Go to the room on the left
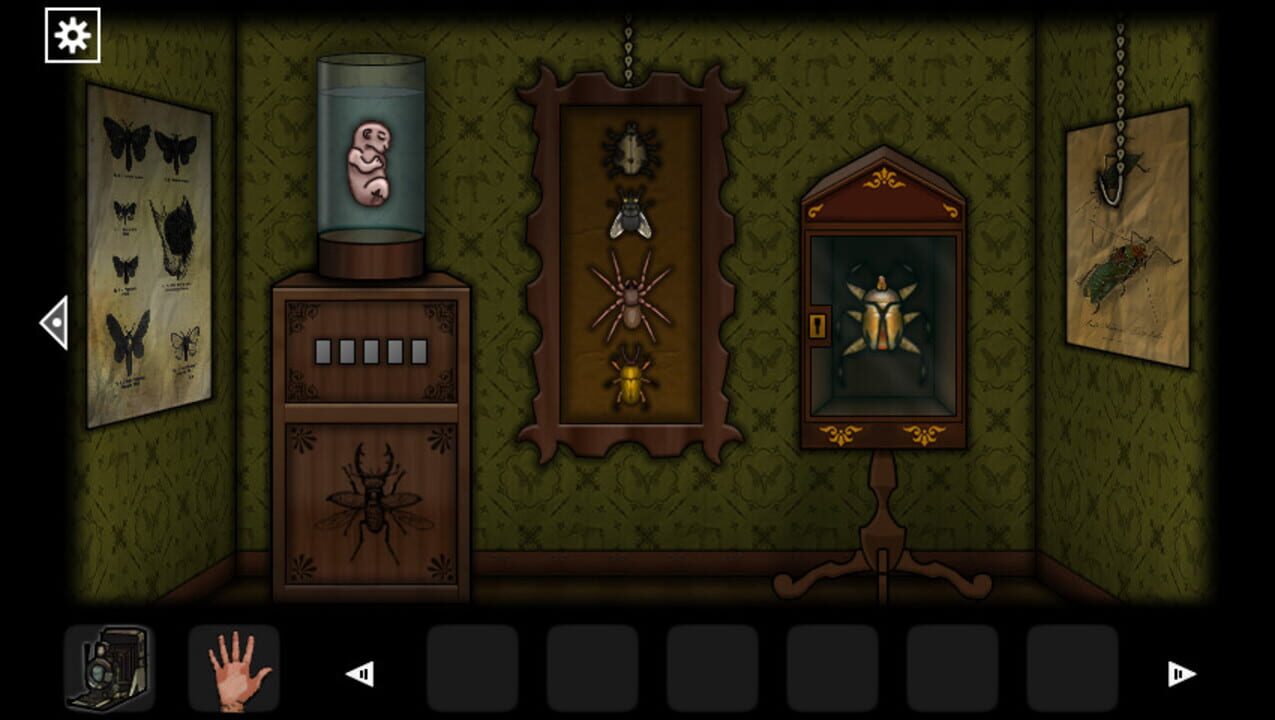Screen dimensions: 1275x720 (x=54, y=323)
